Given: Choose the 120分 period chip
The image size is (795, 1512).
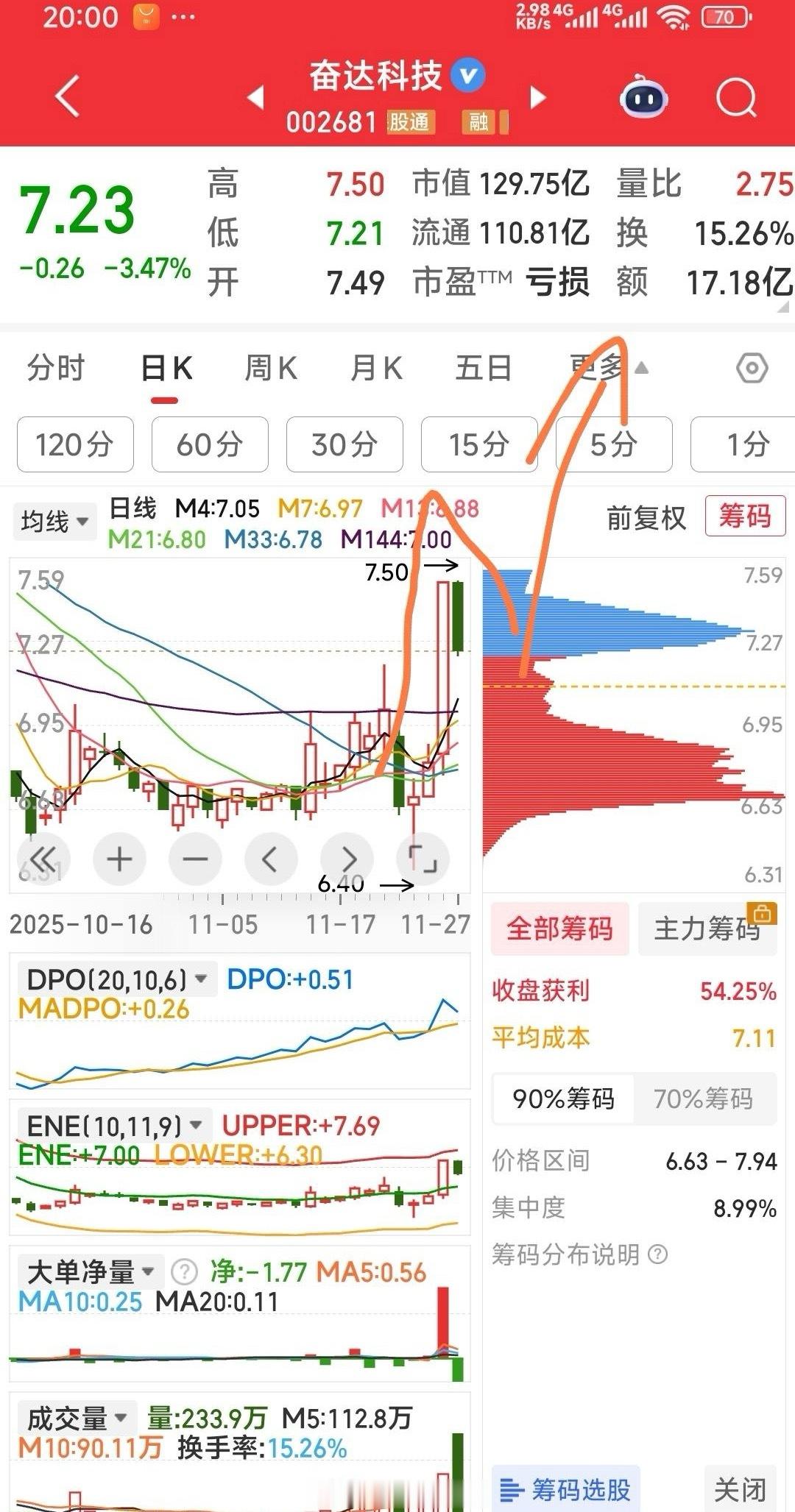Looking at the screenshot, I should pyautogui.click(x=74, y=444).
